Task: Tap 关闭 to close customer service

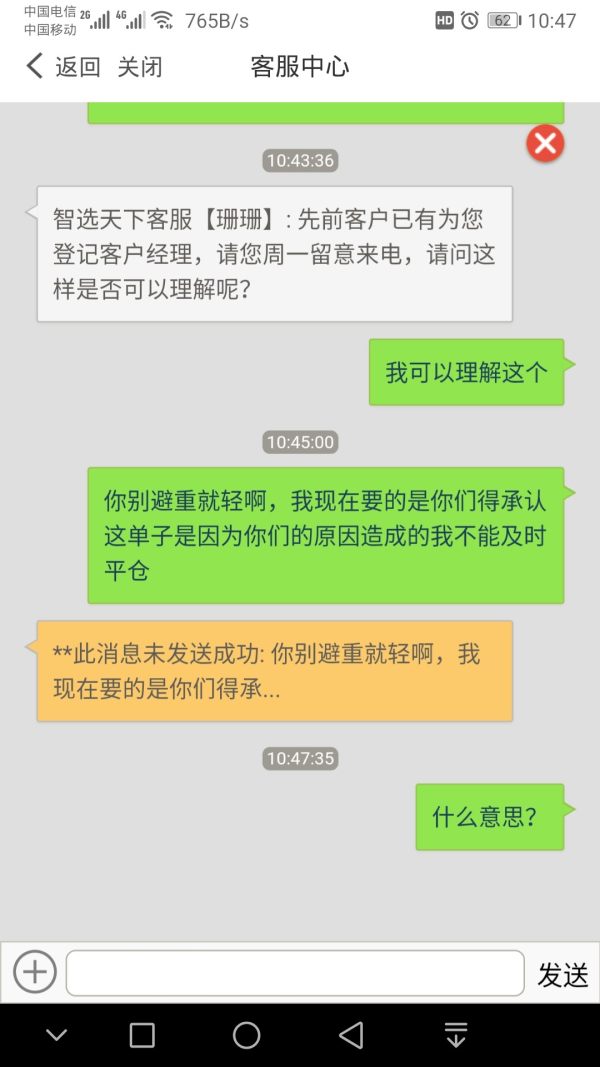Action: [x=139, y=67]
